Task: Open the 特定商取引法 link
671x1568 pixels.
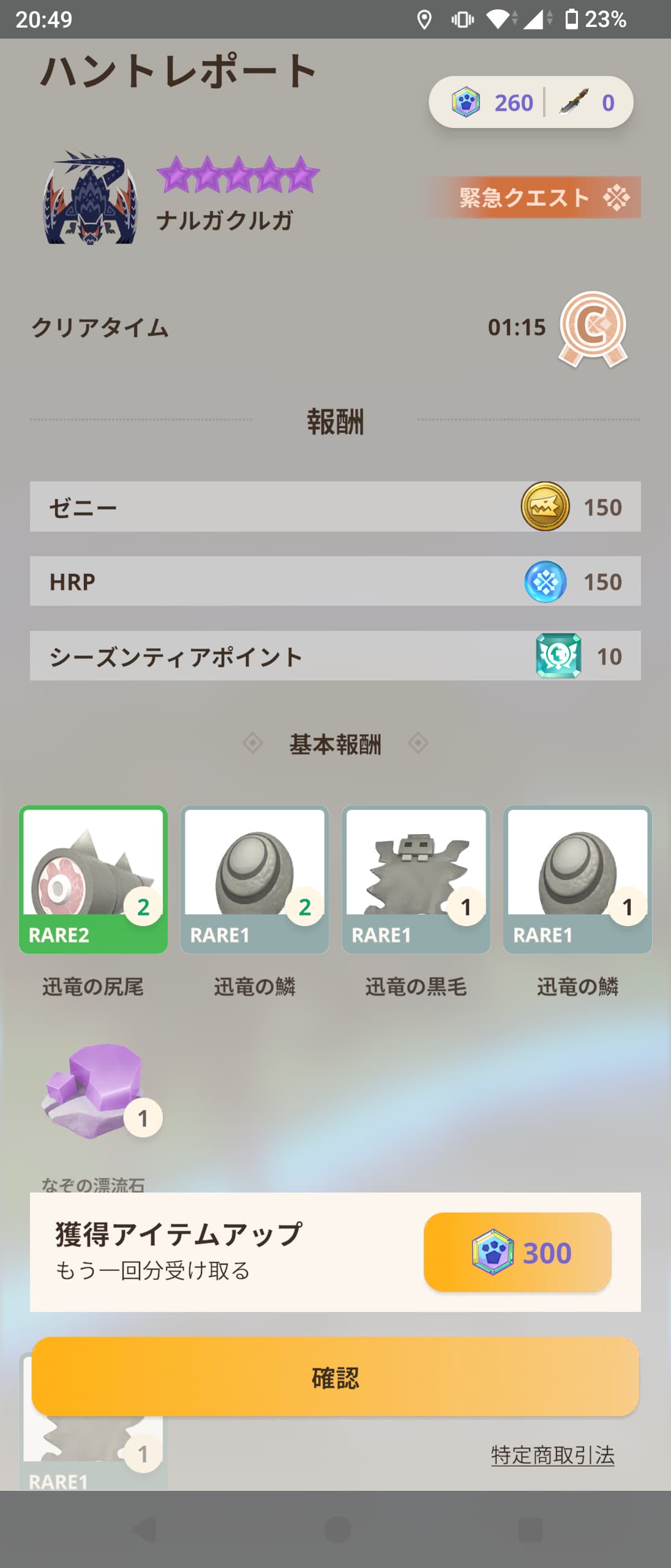Action: [x=552, y=1455]
